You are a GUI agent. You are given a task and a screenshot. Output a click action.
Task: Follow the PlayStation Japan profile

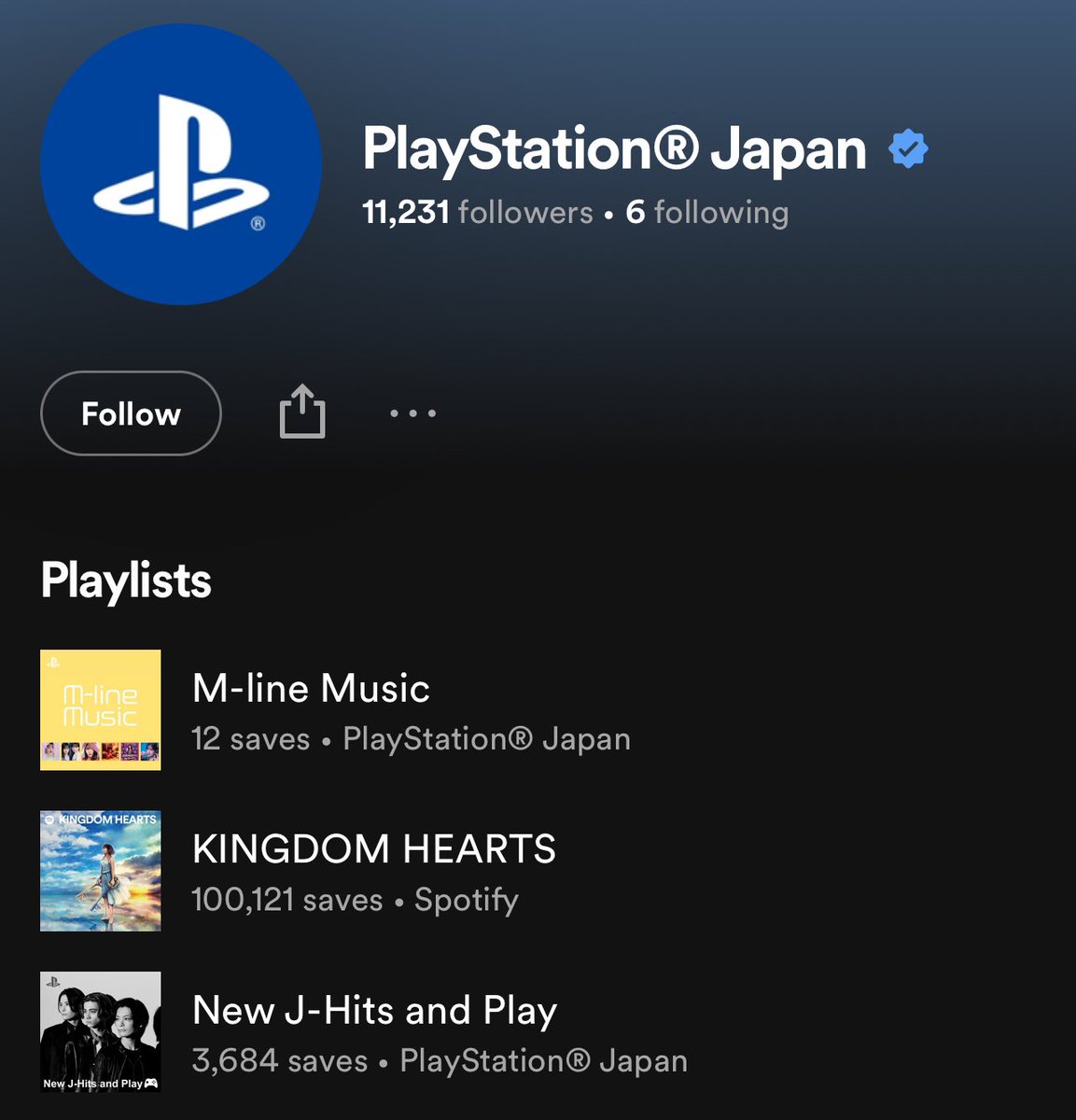[x=131, y=413]
